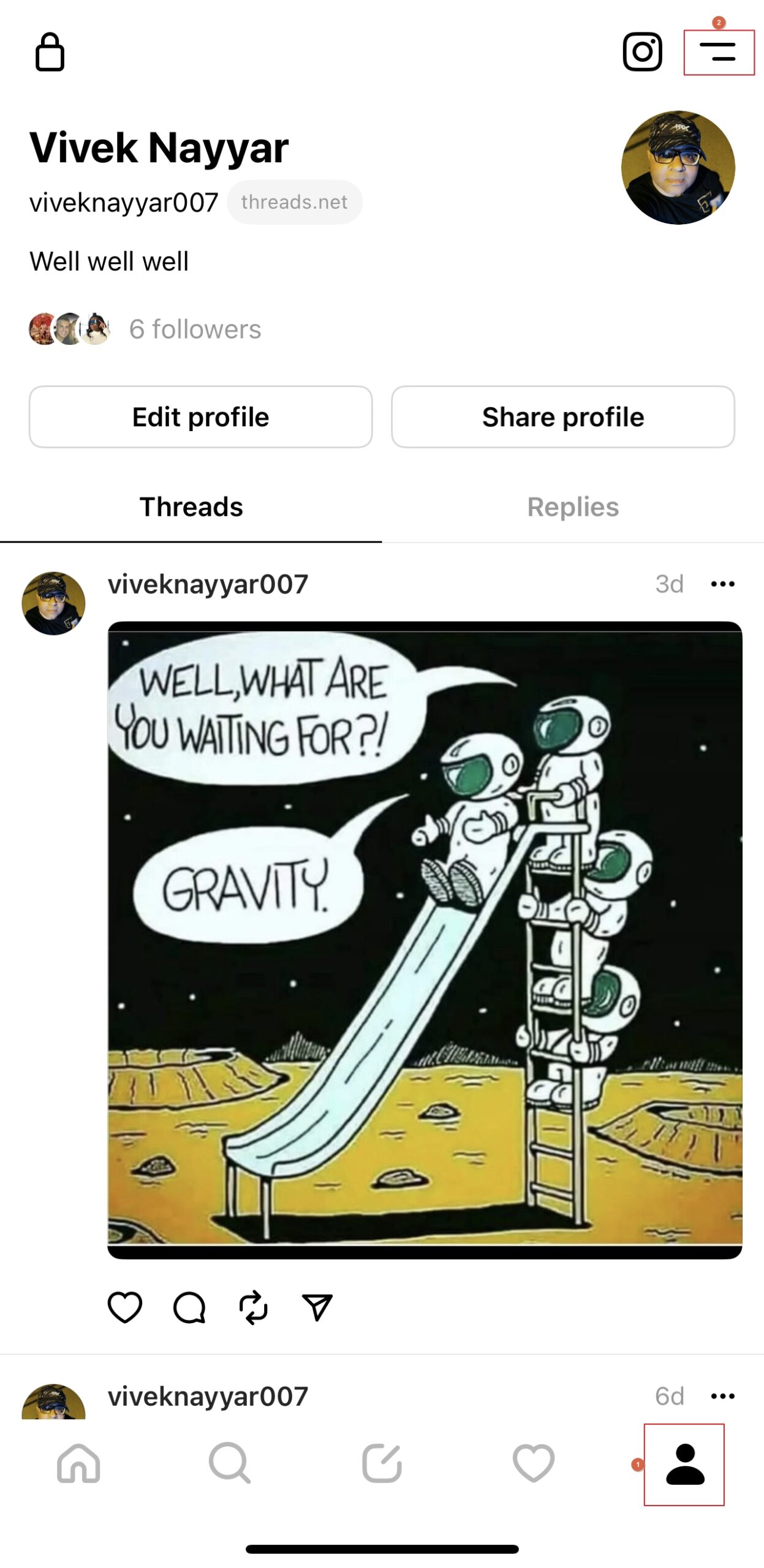Open more options on the 3d post
Screen dimensions: 764x1568
[x=722, y=584]
